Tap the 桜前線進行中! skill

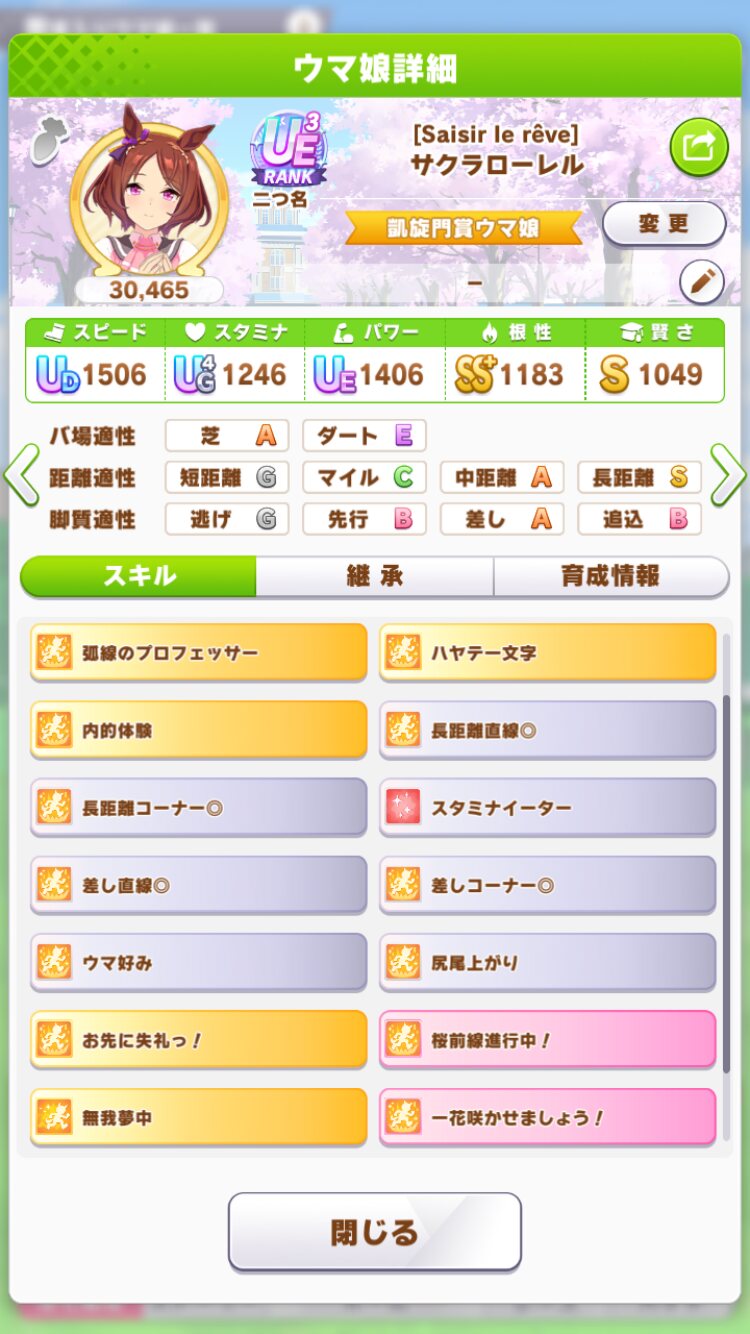tap(548, 1039)
